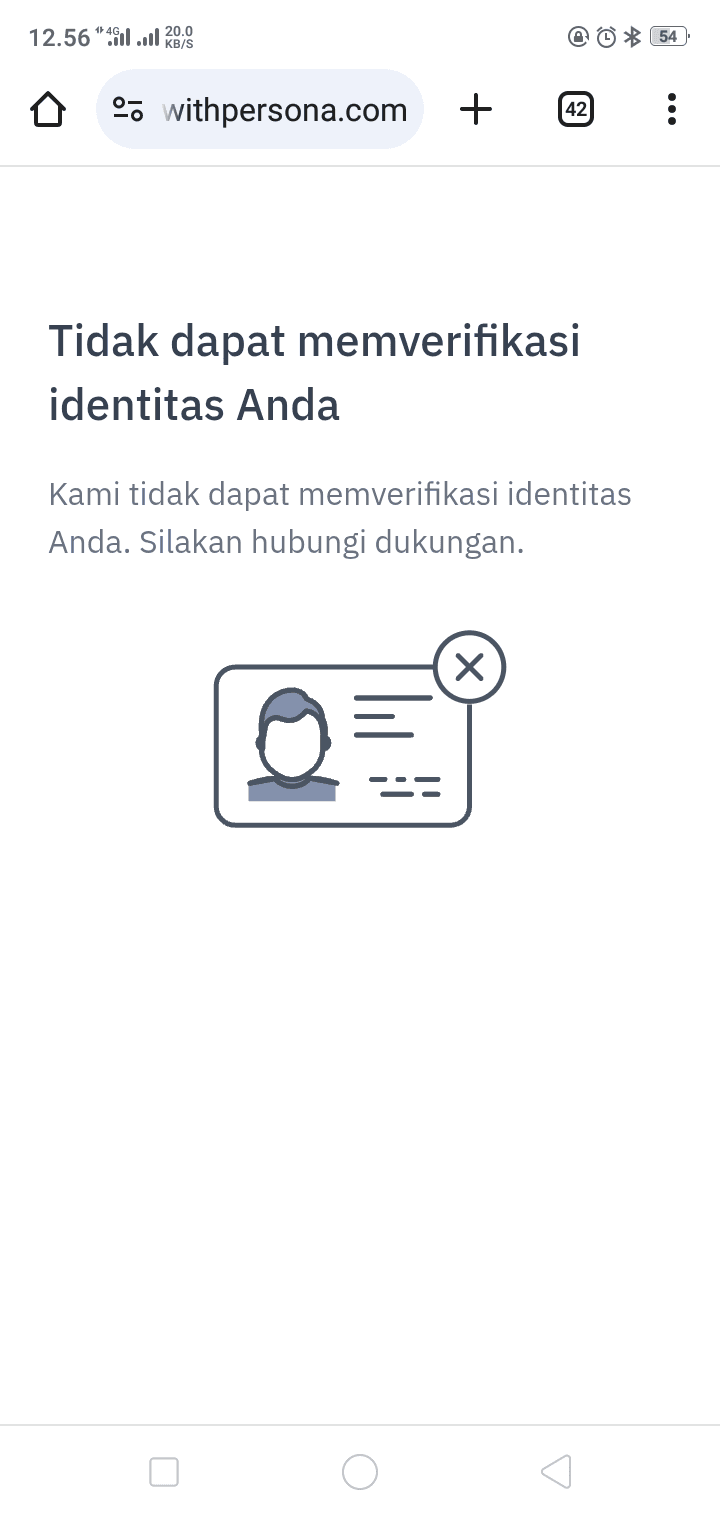Tap the withpersona.com address bar
The image size is (720, 1520).
284,109
